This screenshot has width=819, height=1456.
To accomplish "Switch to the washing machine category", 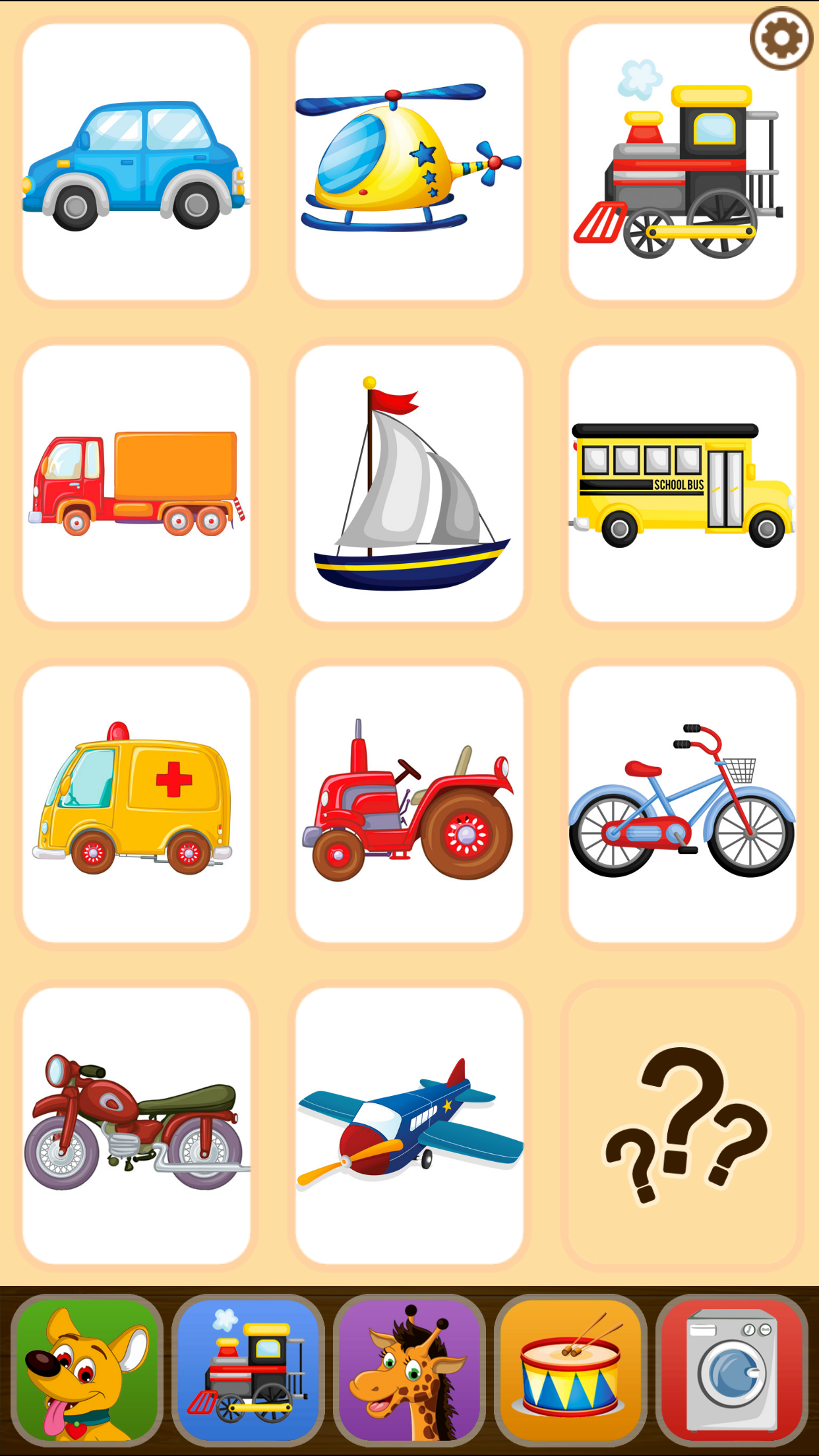I will point(732,1370).
